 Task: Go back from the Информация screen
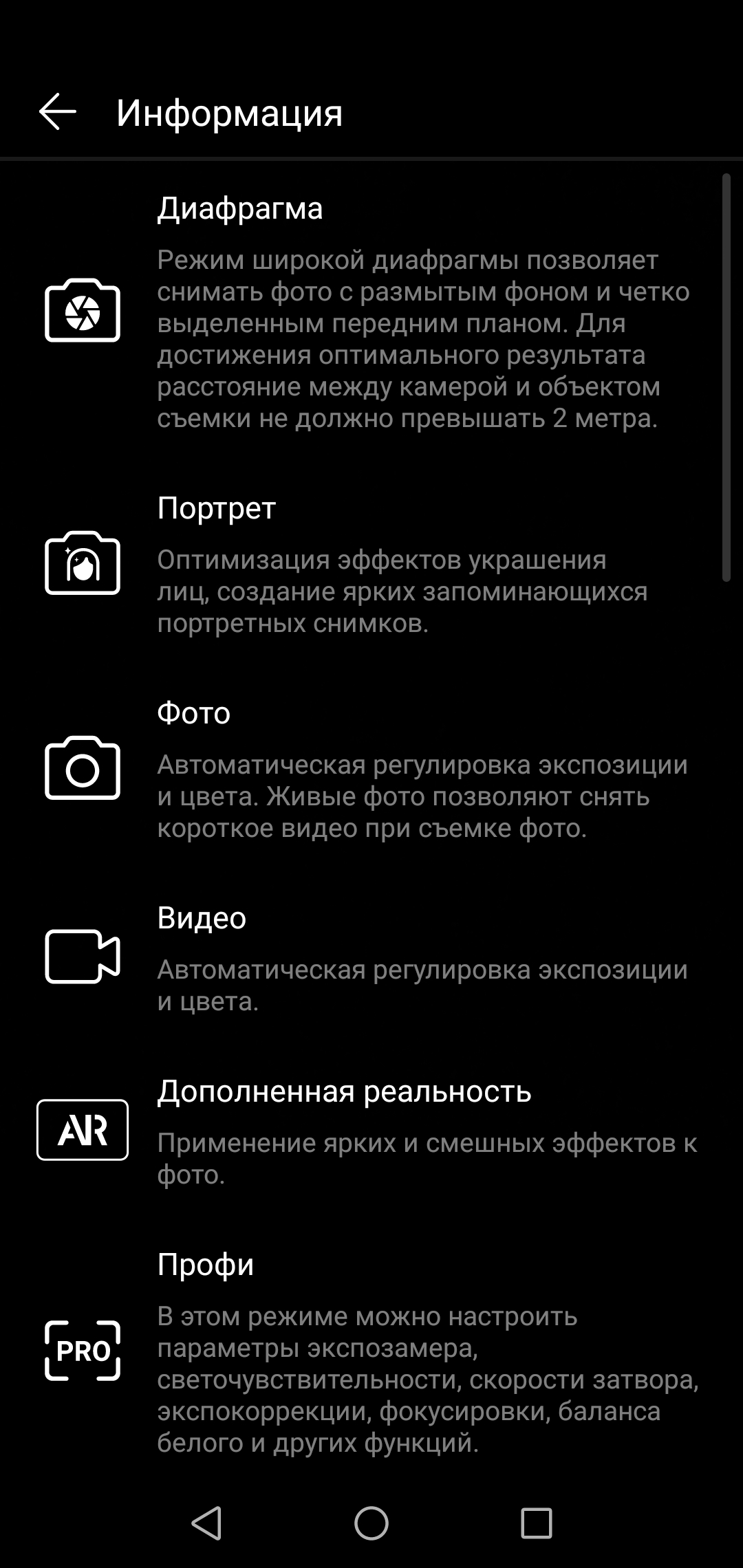(x=57, y=111)
